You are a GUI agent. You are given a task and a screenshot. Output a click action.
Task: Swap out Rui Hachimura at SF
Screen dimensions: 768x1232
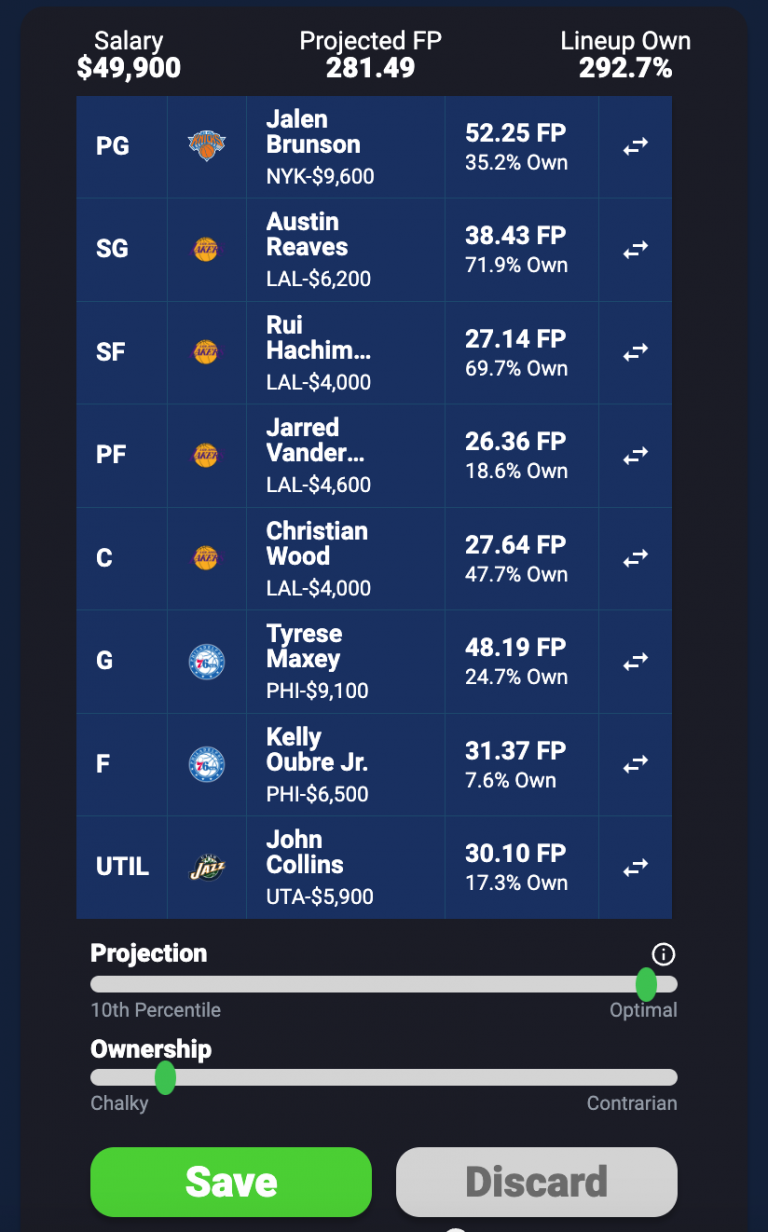pyautogui.click(x=635, y=352)
